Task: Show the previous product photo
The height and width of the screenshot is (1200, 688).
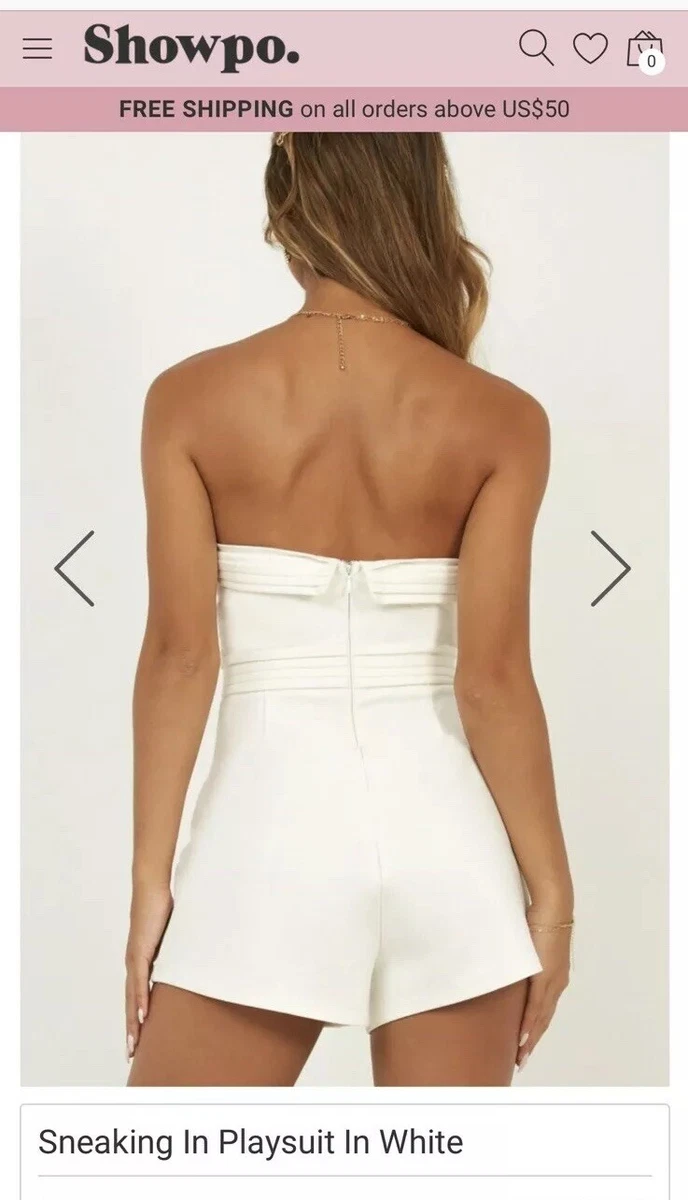Action: 74,568
